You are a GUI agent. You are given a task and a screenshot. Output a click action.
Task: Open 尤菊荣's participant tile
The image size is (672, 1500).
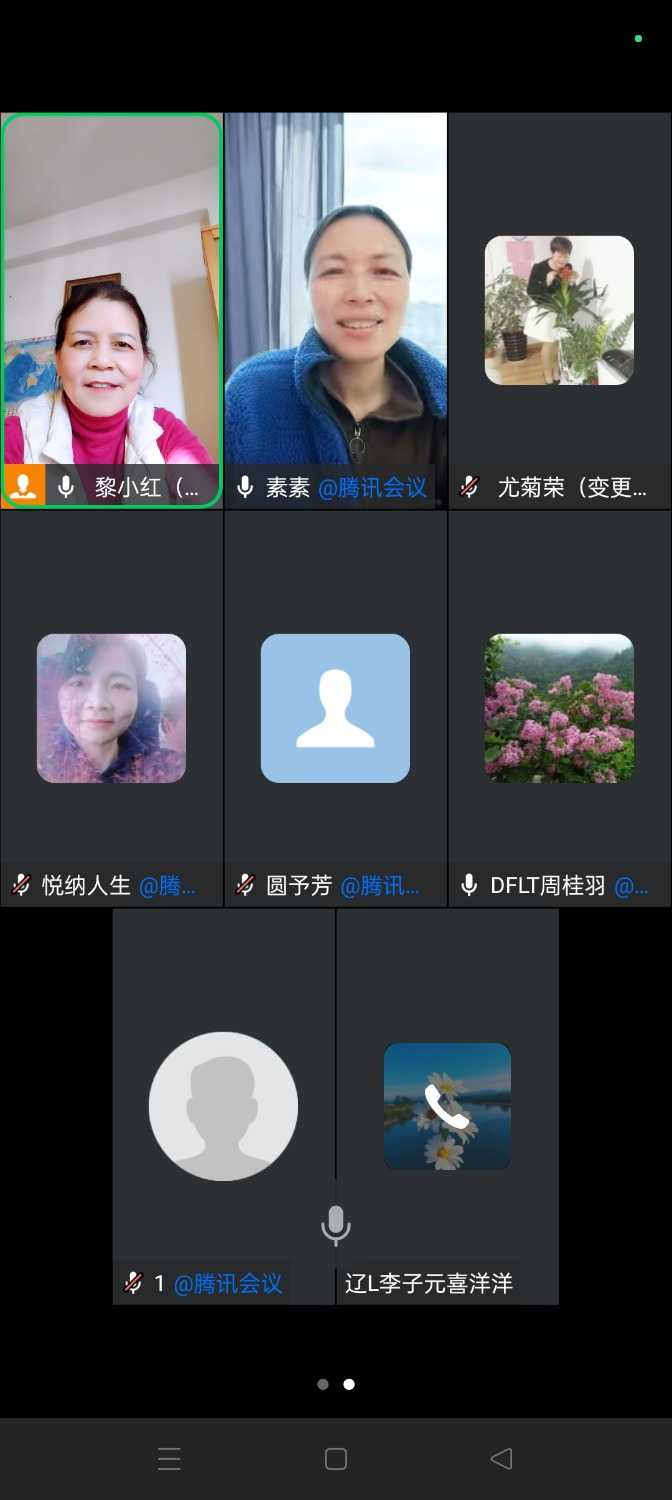[x=559, y=310]
